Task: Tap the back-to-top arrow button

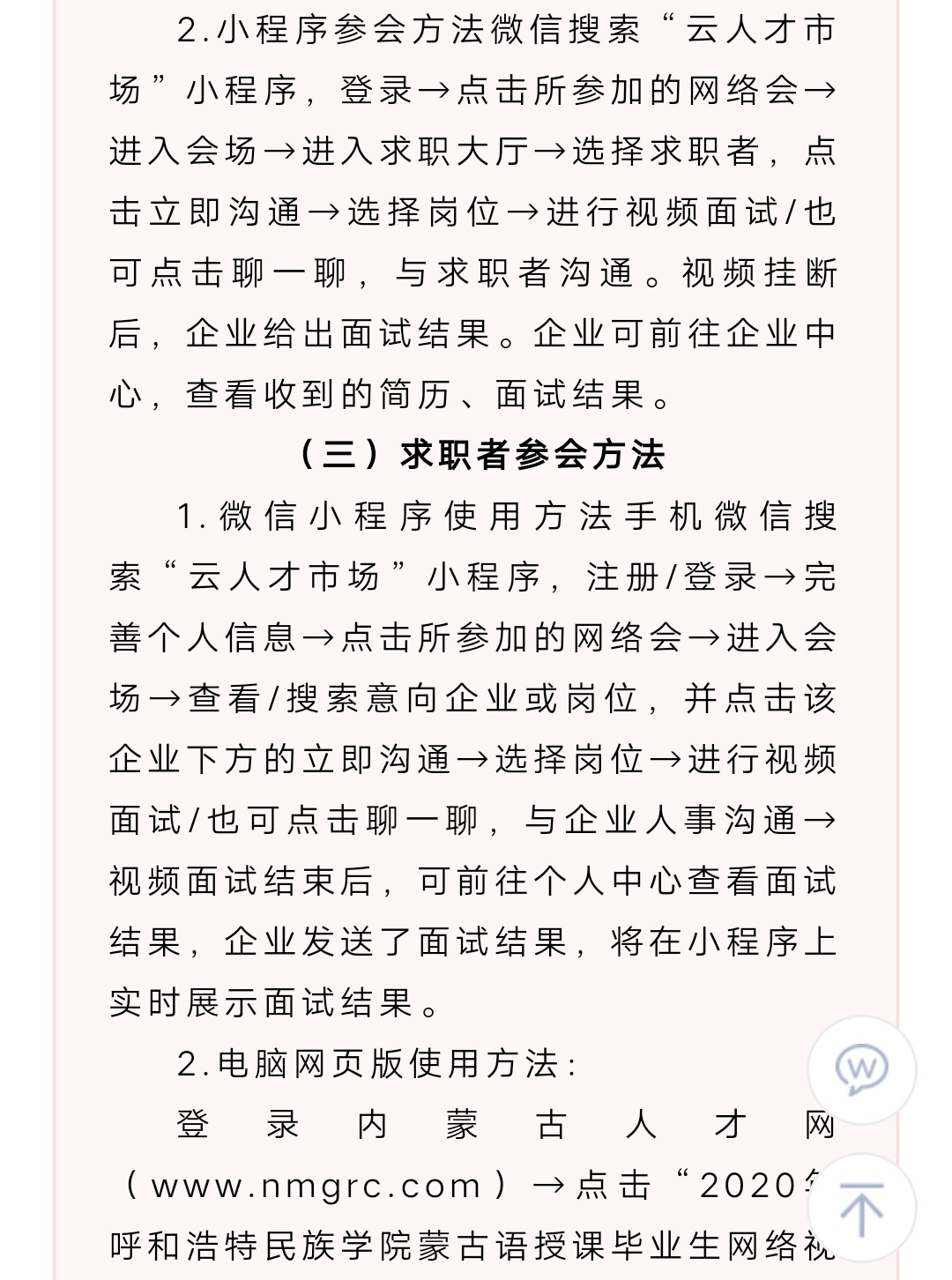Action: click(x=861, y=1209)
